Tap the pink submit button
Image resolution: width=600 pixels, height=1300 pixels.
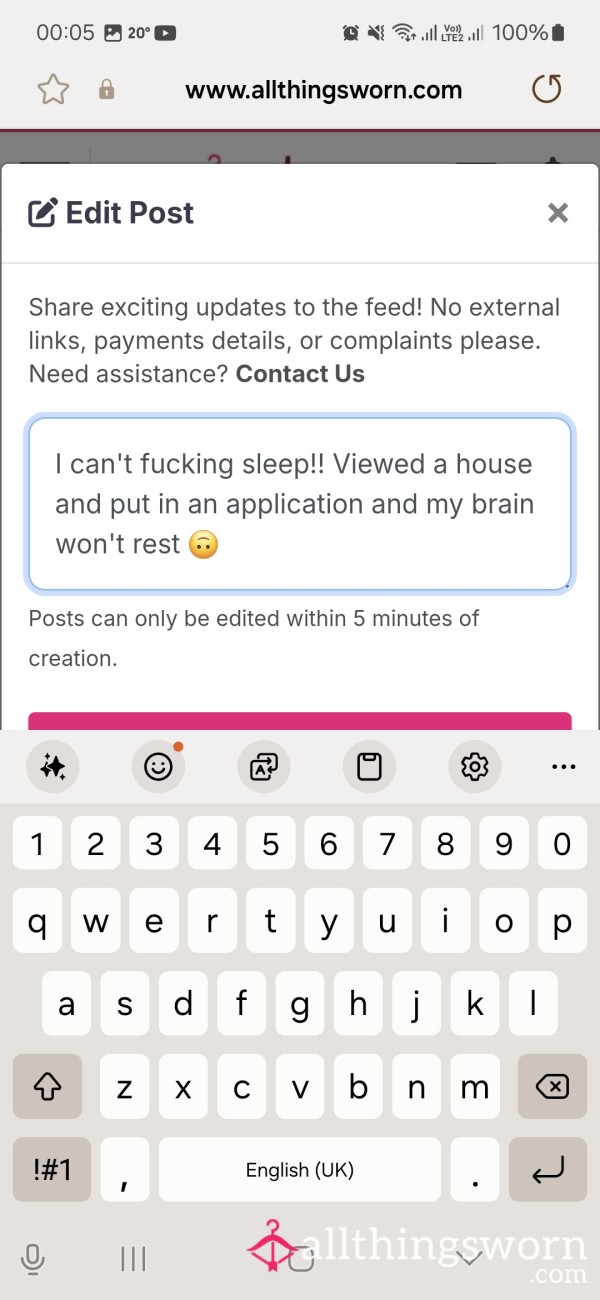pyautogui.click(x=300, y=720)
